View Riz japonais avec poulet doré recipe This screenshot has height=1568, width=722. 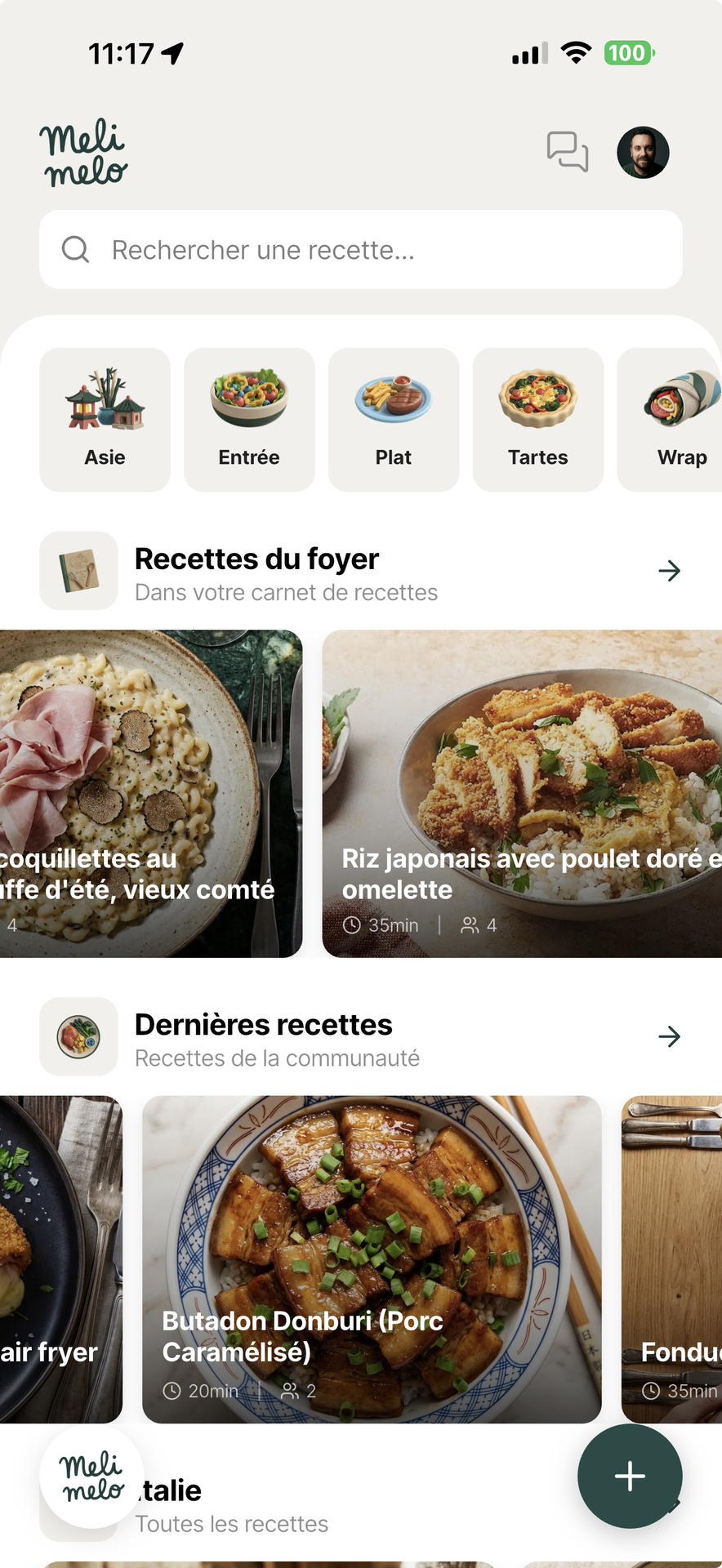click(x=523, y=792)
